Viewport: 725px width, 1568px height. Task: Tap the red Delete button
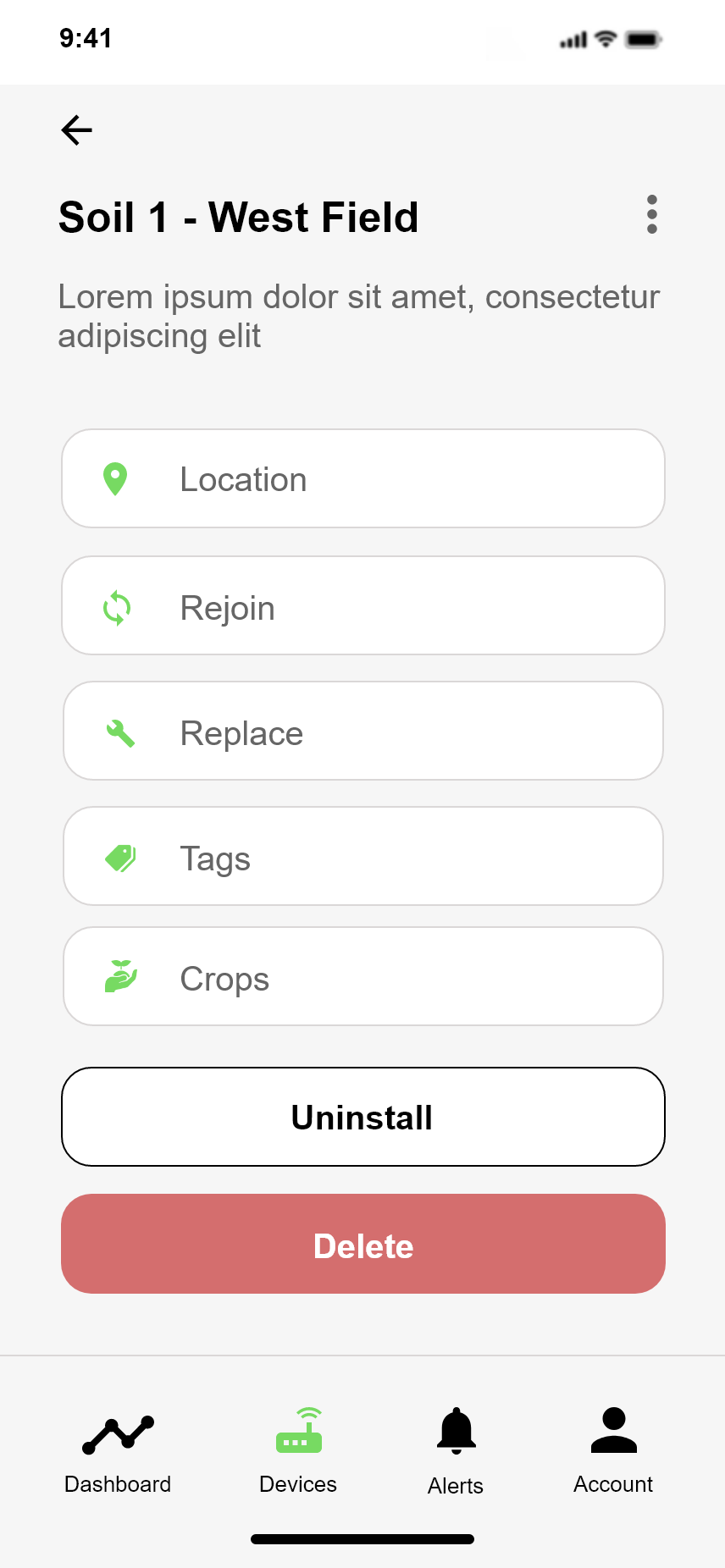click(x=362, y=1244)
